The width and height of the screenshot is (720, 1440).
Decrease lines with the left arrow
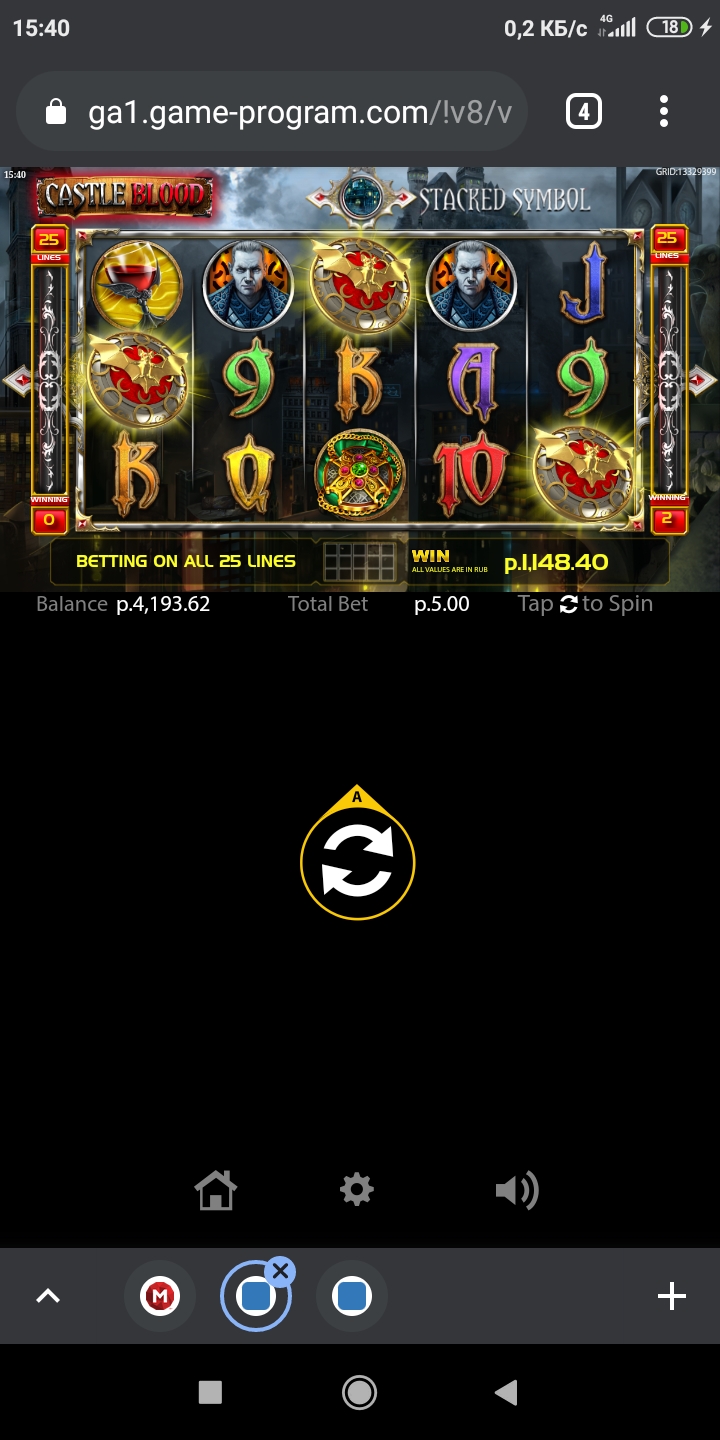pos(15,380)
